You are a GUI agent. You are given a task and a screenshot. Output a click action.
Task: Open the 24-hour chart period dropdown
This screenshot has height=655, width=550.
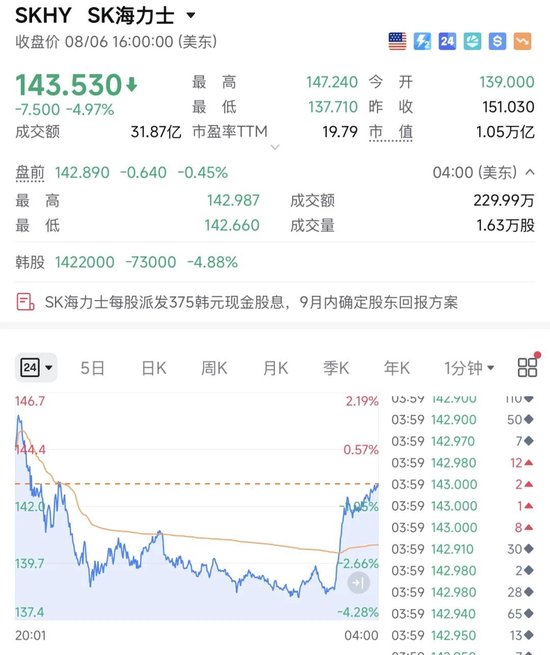tap(36, 368)
